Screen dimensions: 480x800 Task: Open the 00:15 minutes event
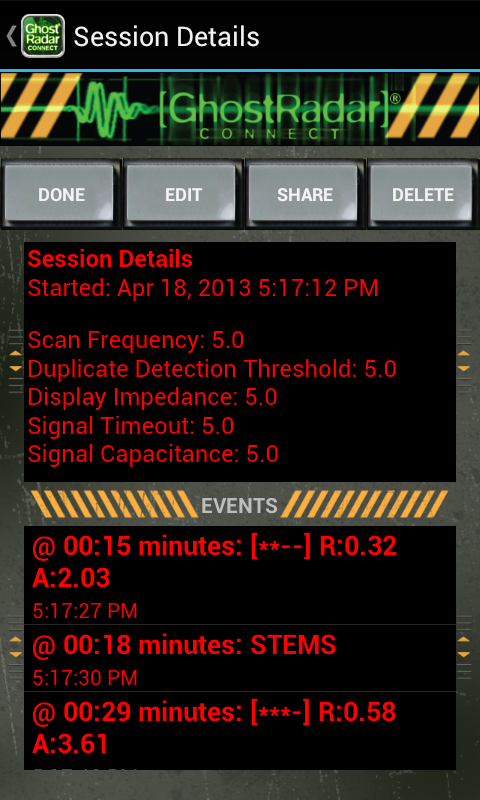click(x=240, y=576)
